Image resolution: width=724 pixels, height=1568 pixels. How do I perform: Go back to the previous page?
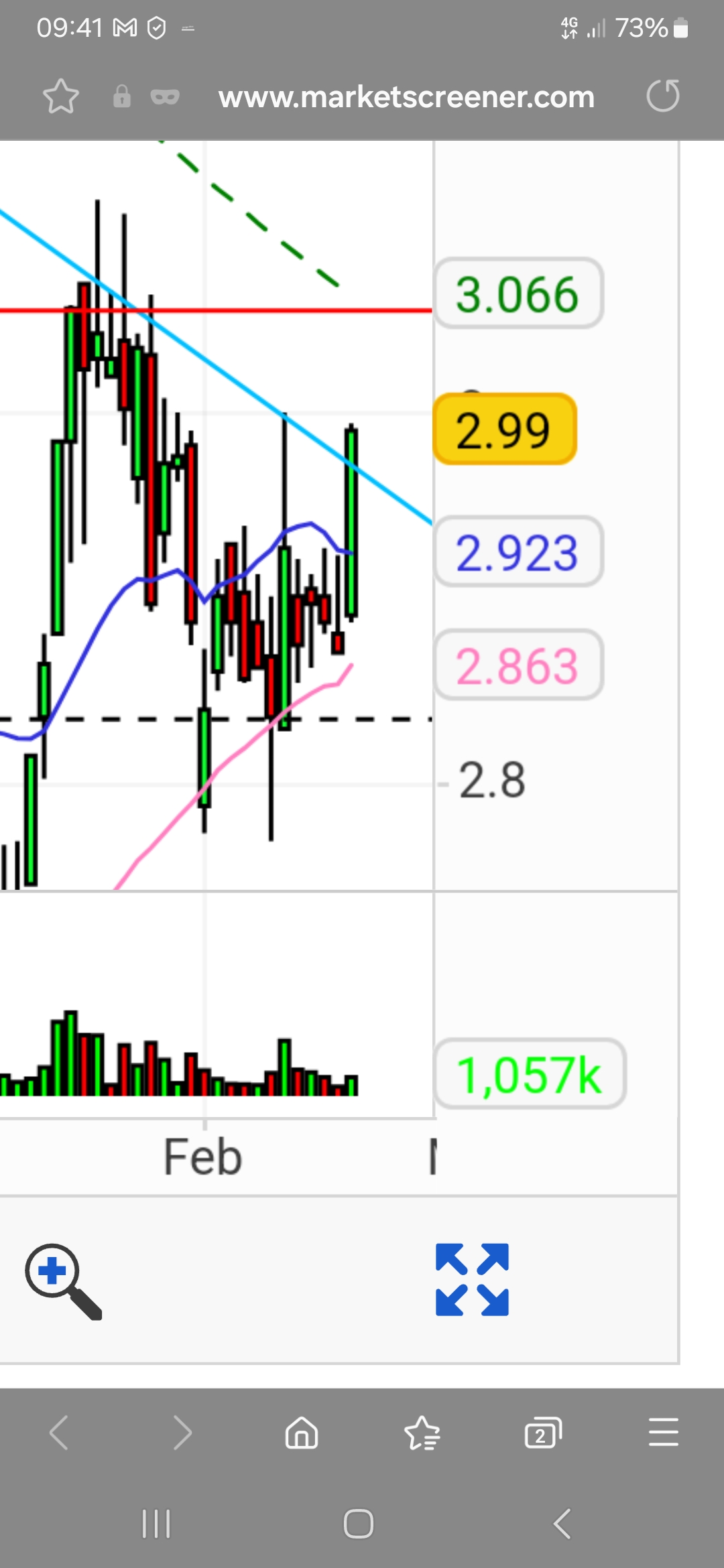59,1433
